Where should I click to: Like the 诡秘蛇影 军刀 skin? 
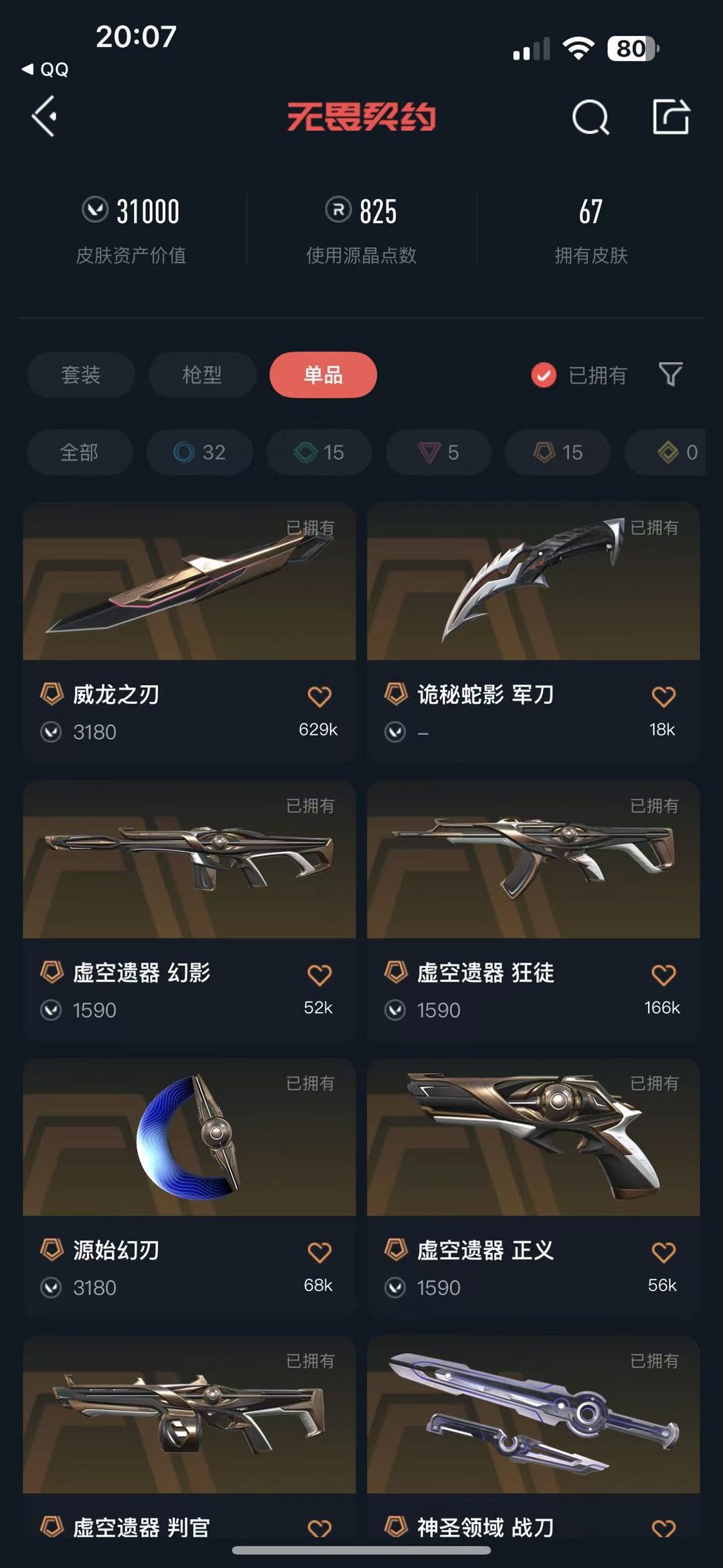pos(663,697)
